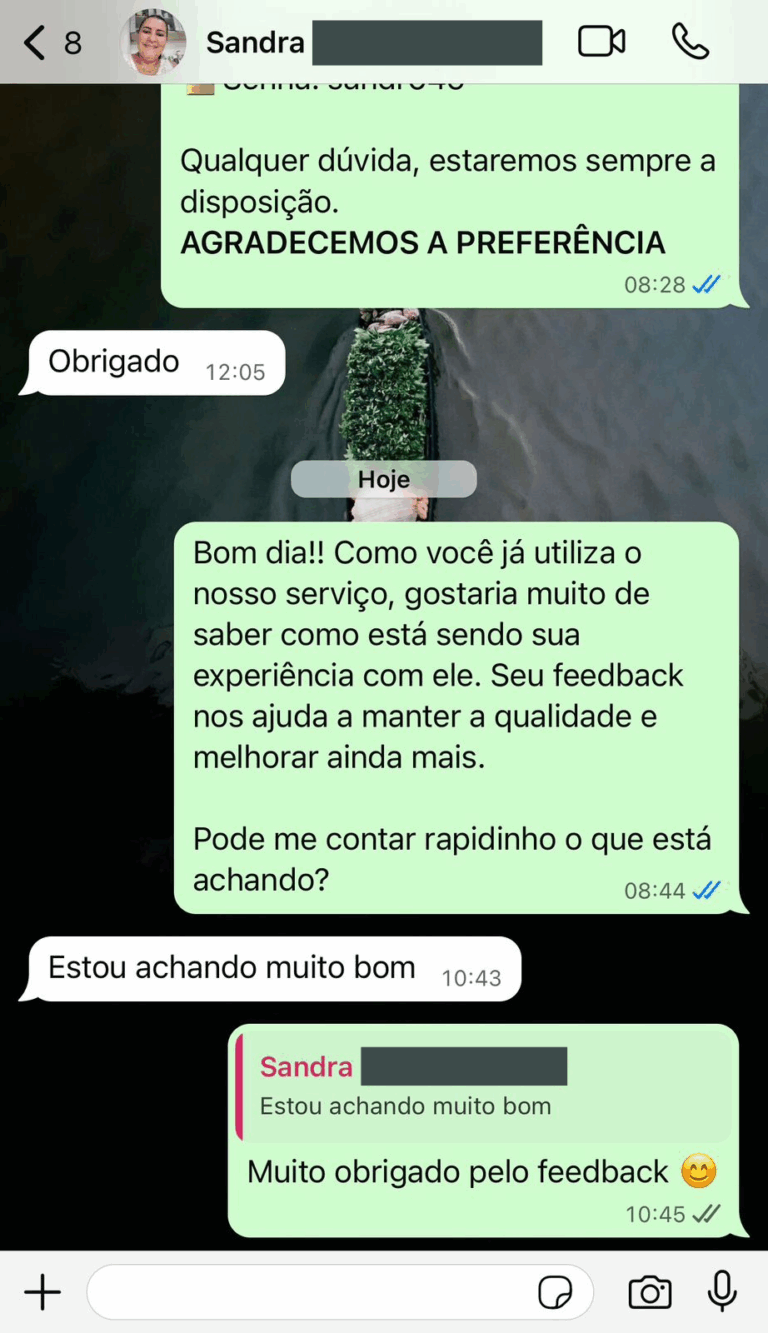The height and width of the screenshot is (1333, 768).
Task: Start a video call with Sandra
Action: (x=601, y=42)
